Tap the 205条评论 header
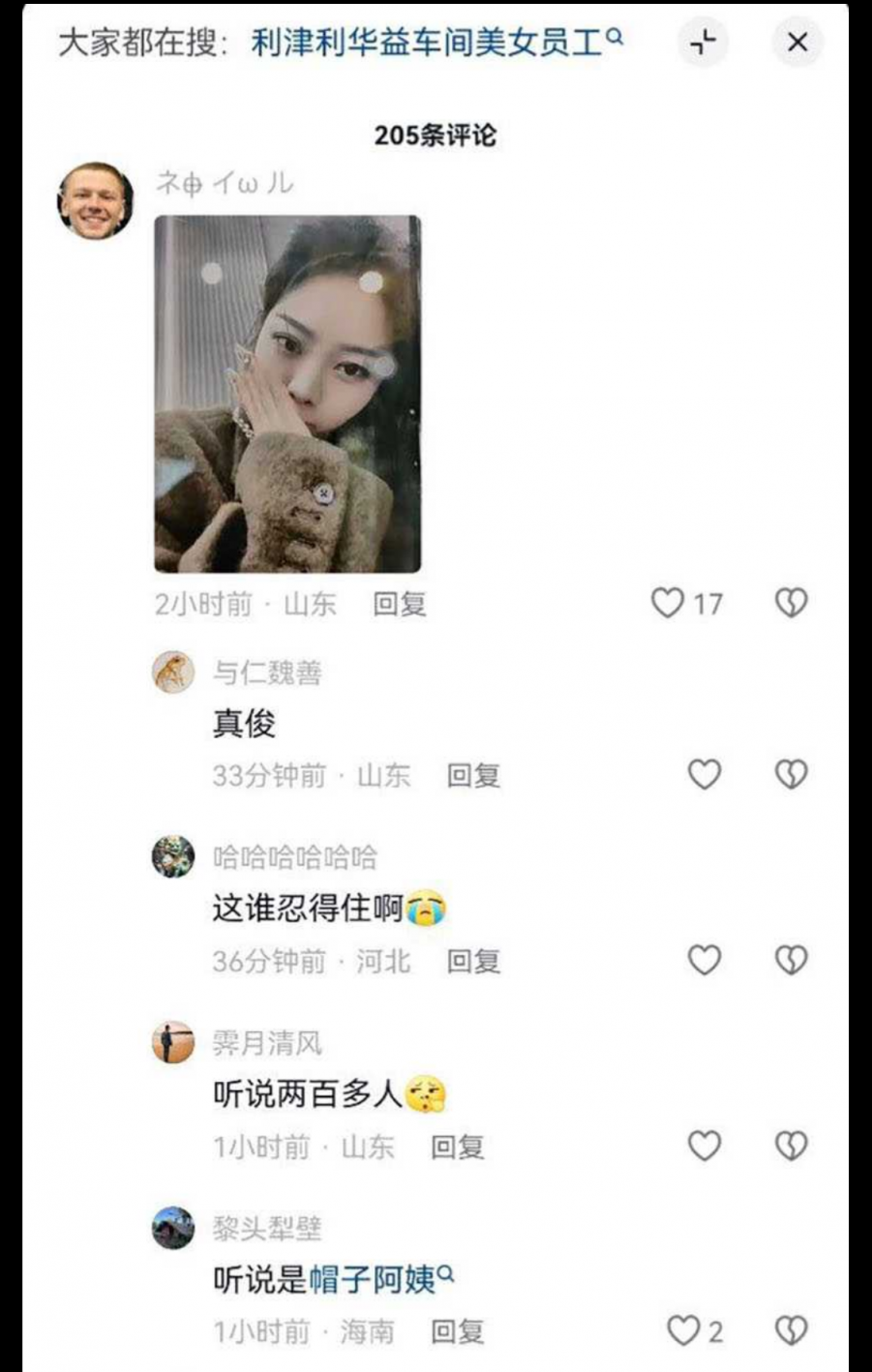872x1372 pixels. (x=436, y=135)
